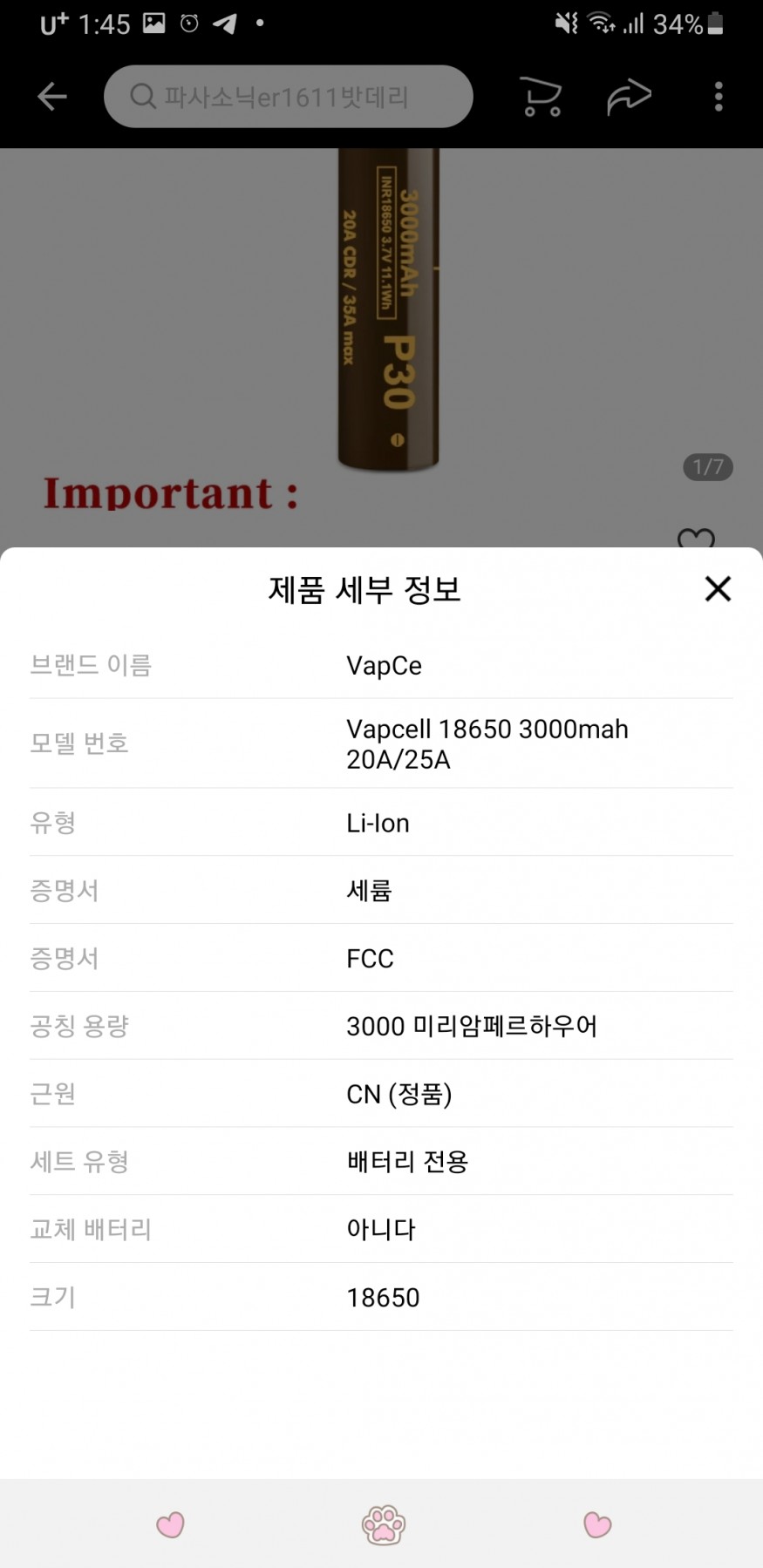Share this product

(629, 97)
